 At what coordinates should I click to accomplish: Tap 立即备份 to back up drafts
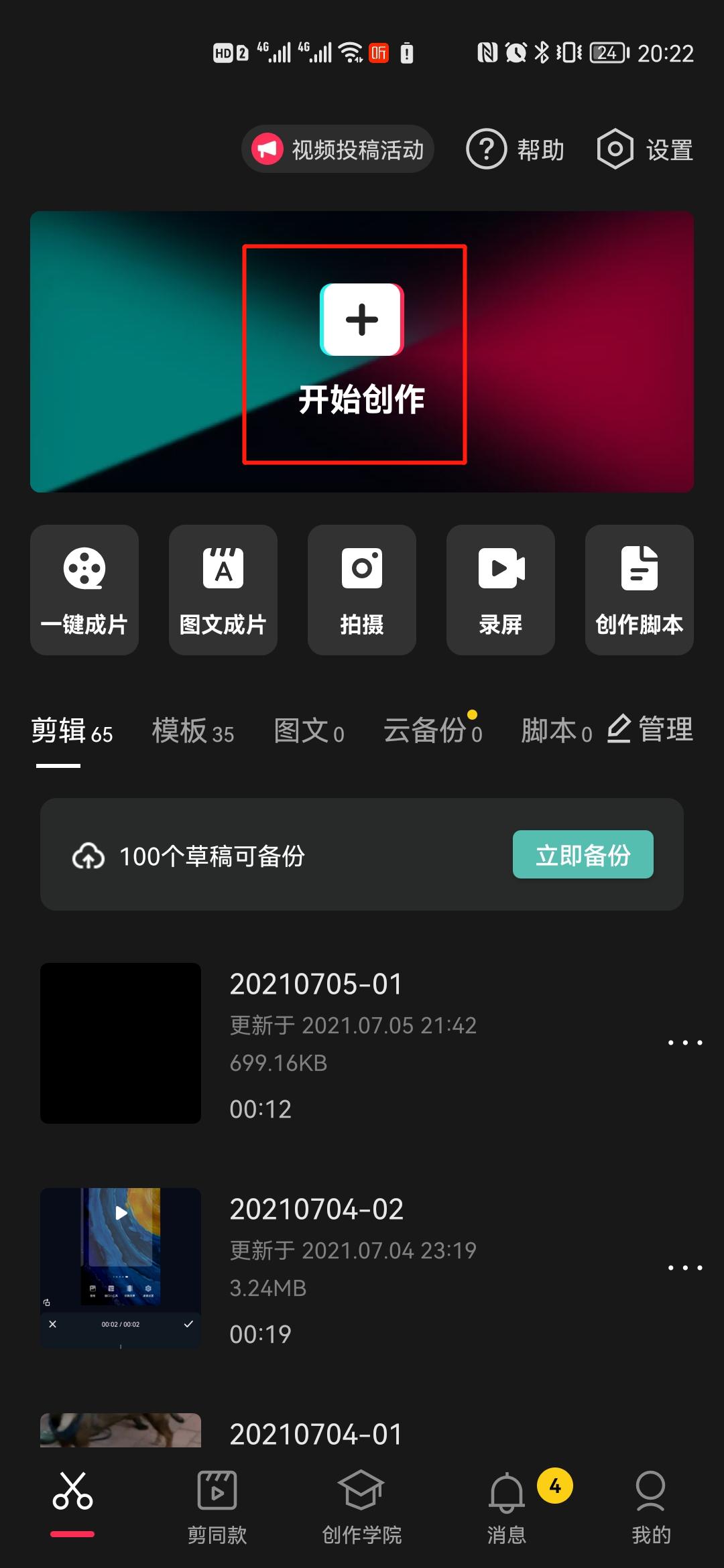(x=583, y=855)
